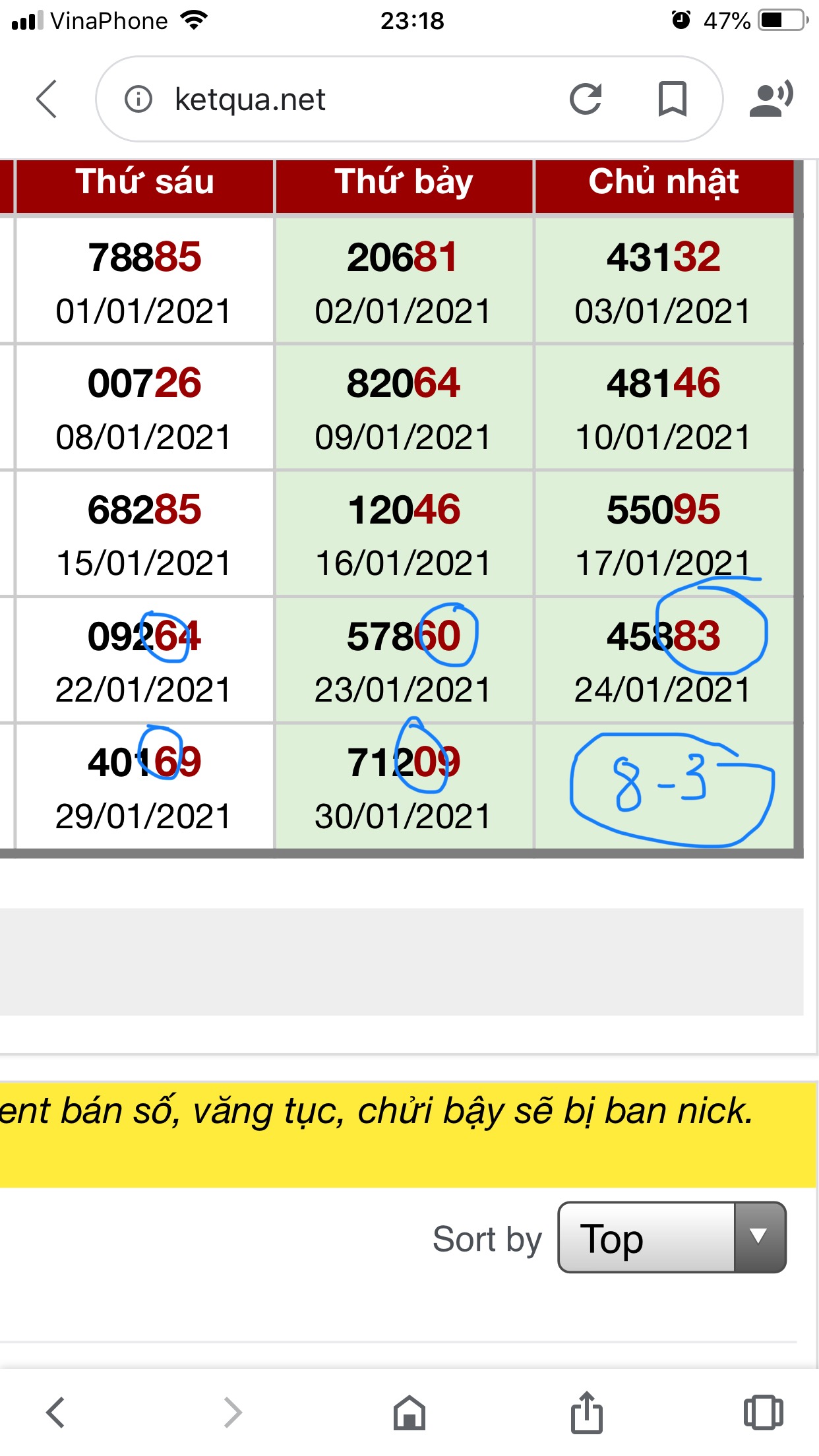Image resolution: width=819 pixels, height=1456 pixels.
Task: Navigate back in the bottom toolbar
Action: tap(56, 1412)
